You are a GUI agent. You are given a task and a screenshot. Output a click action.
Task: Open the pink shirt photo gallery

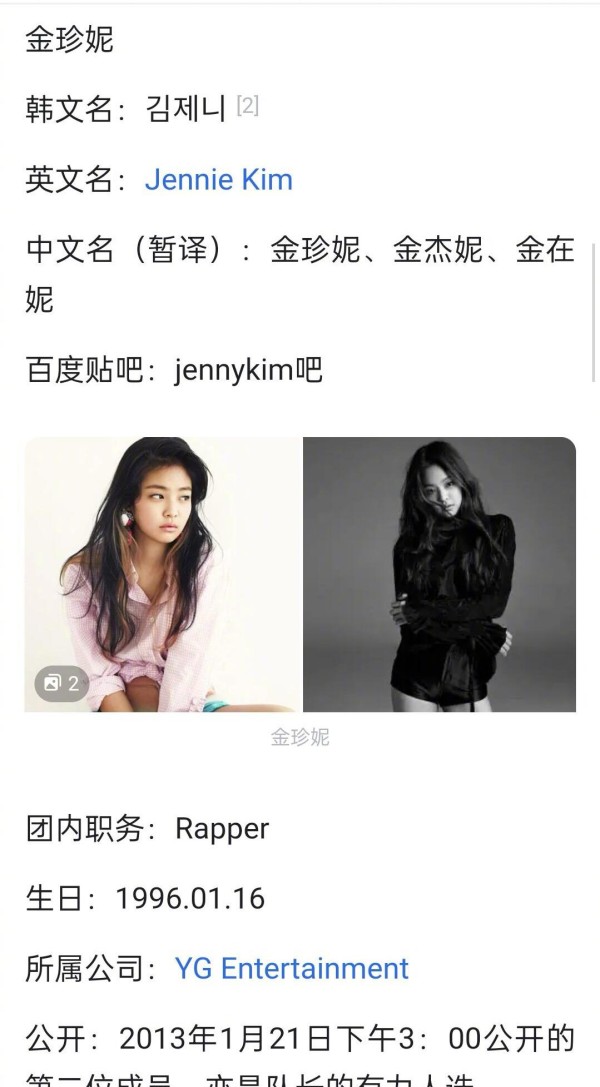point(163,574)
